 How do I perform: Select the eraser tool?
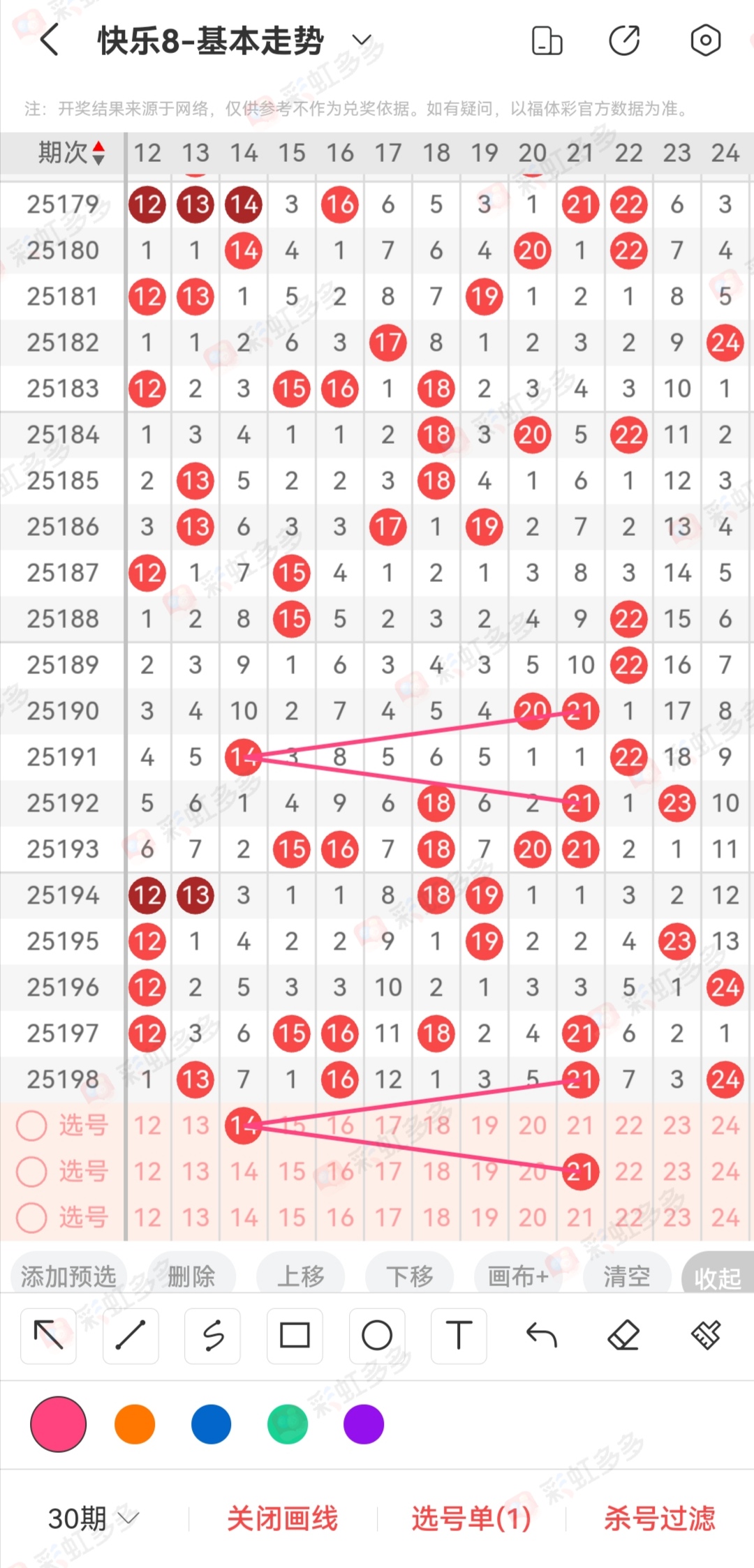click(x=623, y=1336)
